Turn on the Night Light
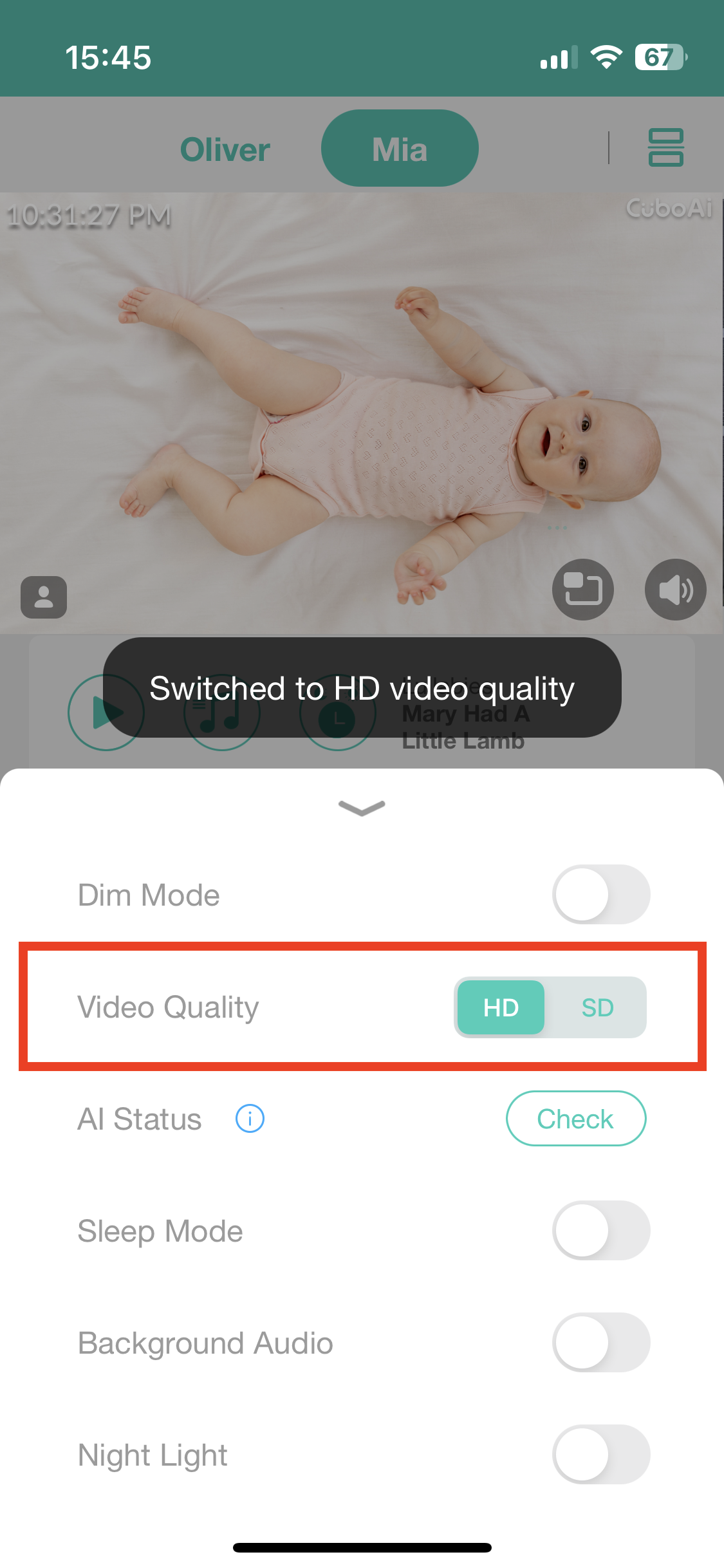Image resolution: width=724 pixels, height=1568 pixels. click(x=600, y=1454)
